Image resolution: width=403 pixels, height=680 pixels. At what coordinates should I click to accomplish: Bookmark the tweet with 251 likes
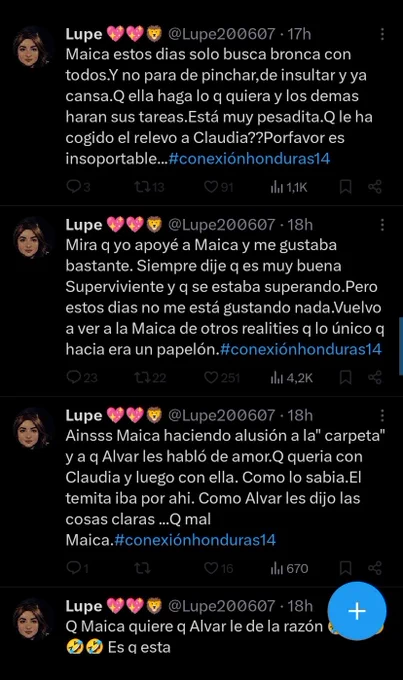point(345,378)
